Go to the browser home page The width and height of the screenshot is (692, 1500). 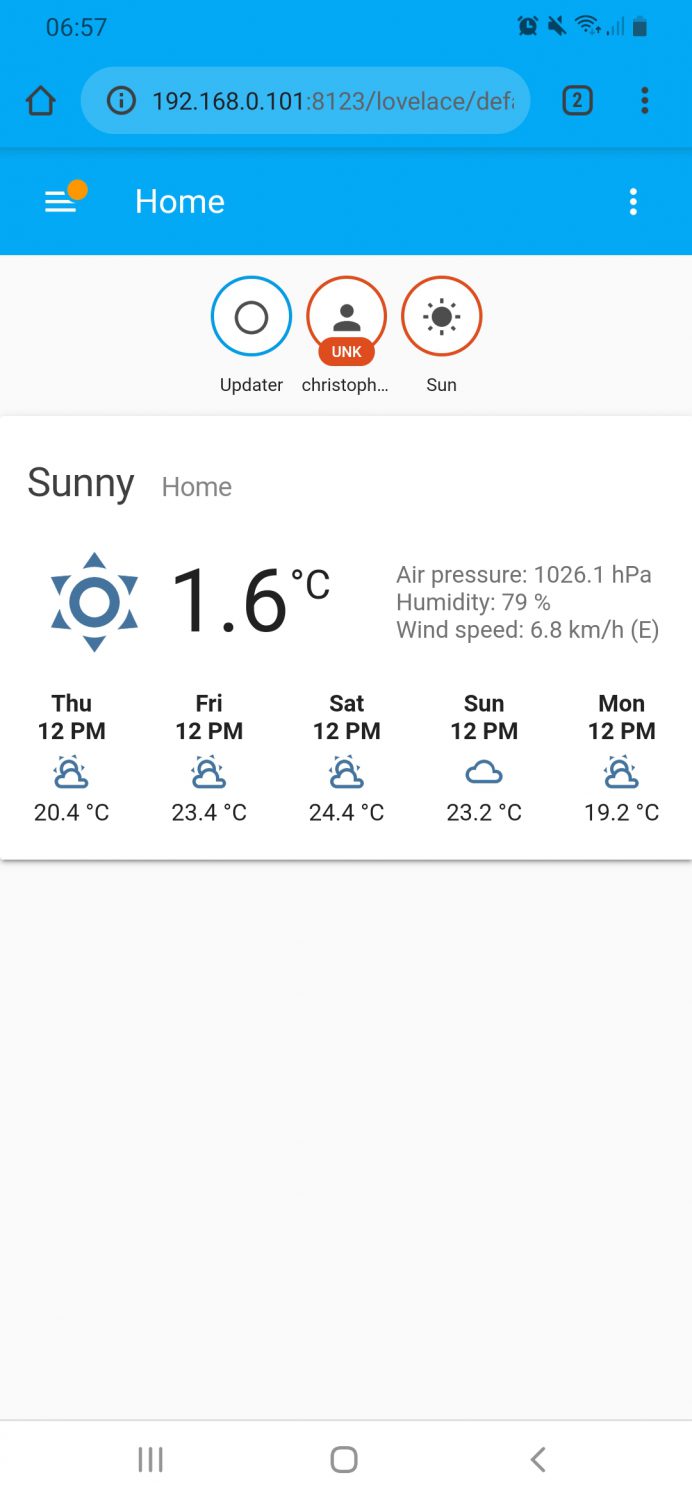pos(41,100)
